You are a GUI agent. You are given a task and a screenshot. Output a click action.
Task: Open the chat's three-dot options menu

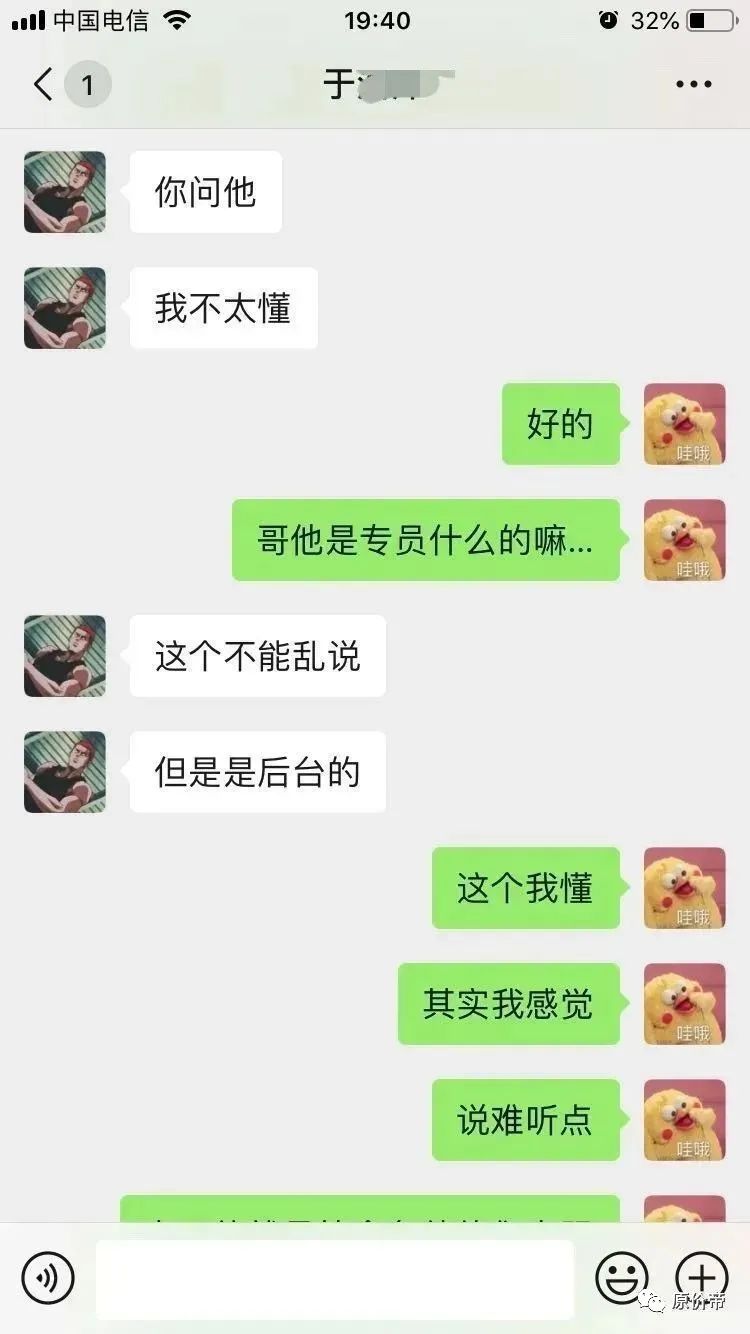694,85
